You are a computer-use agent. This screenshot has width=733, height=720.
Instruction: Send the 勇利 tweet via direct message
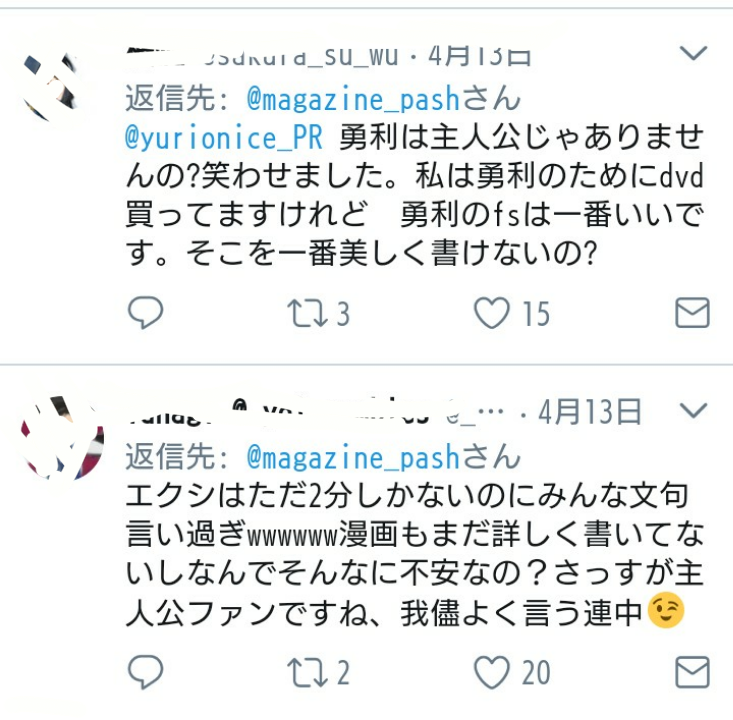(x=692, y=314)
